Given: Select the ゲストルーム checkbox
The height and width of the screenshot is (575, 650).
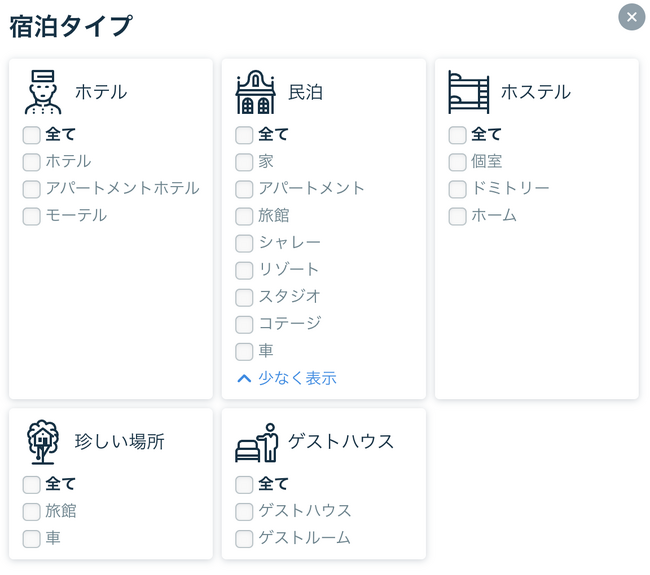Looking at the screenshot, I should [245, 539].
